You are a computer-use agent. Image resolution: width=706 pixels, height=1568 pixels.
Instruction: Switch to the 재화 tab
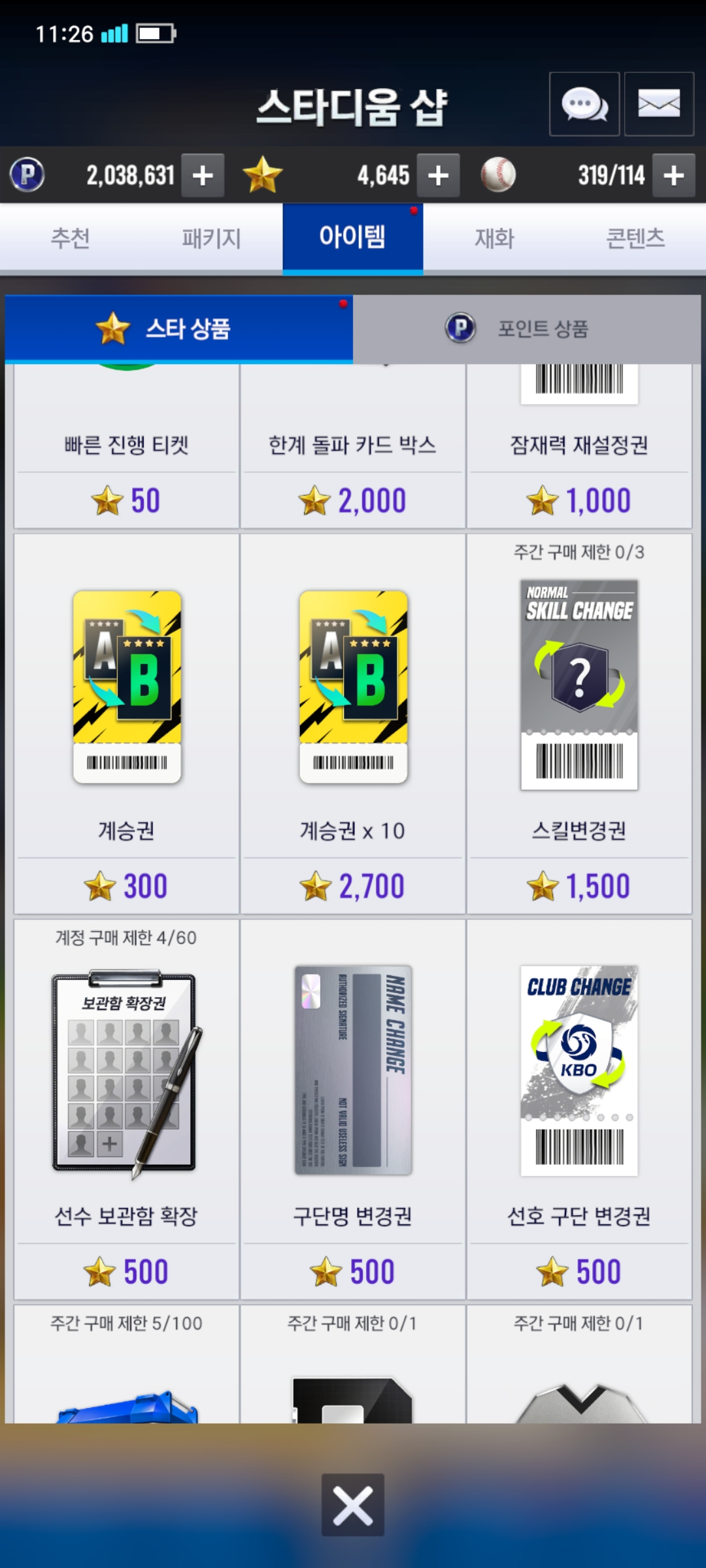coord(494,238)
